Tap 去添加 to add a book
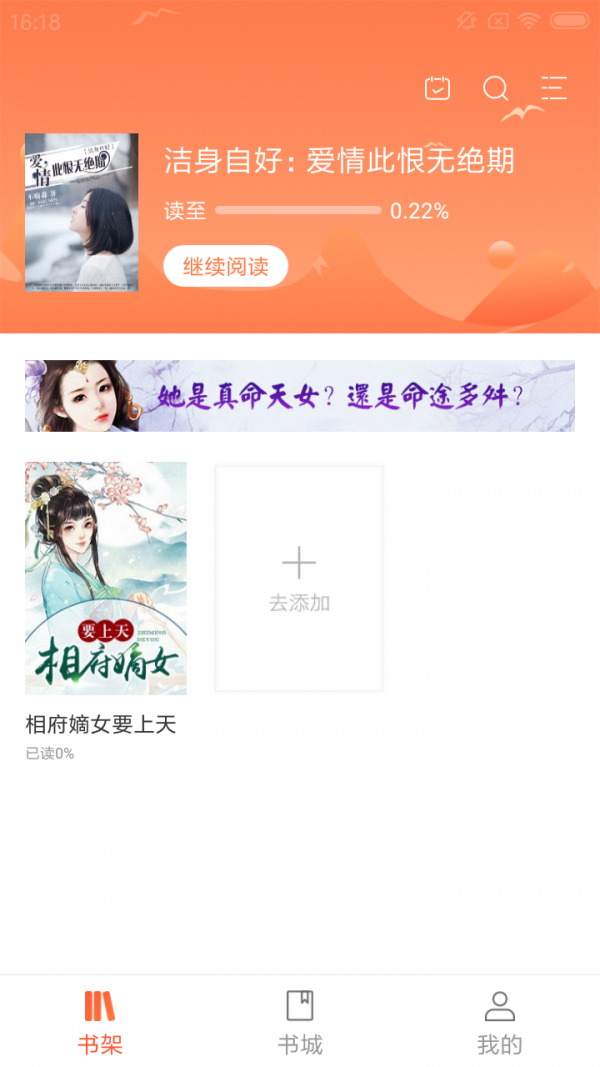 click(x=299, y=578)
